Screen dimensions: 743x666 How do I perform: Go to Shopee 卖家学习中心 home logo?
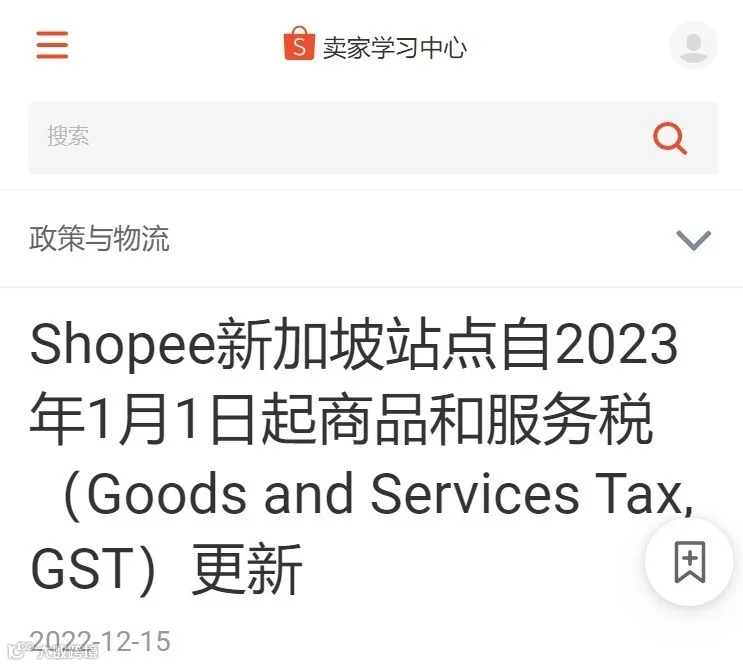pyautogui.click(x=375, y=45)
